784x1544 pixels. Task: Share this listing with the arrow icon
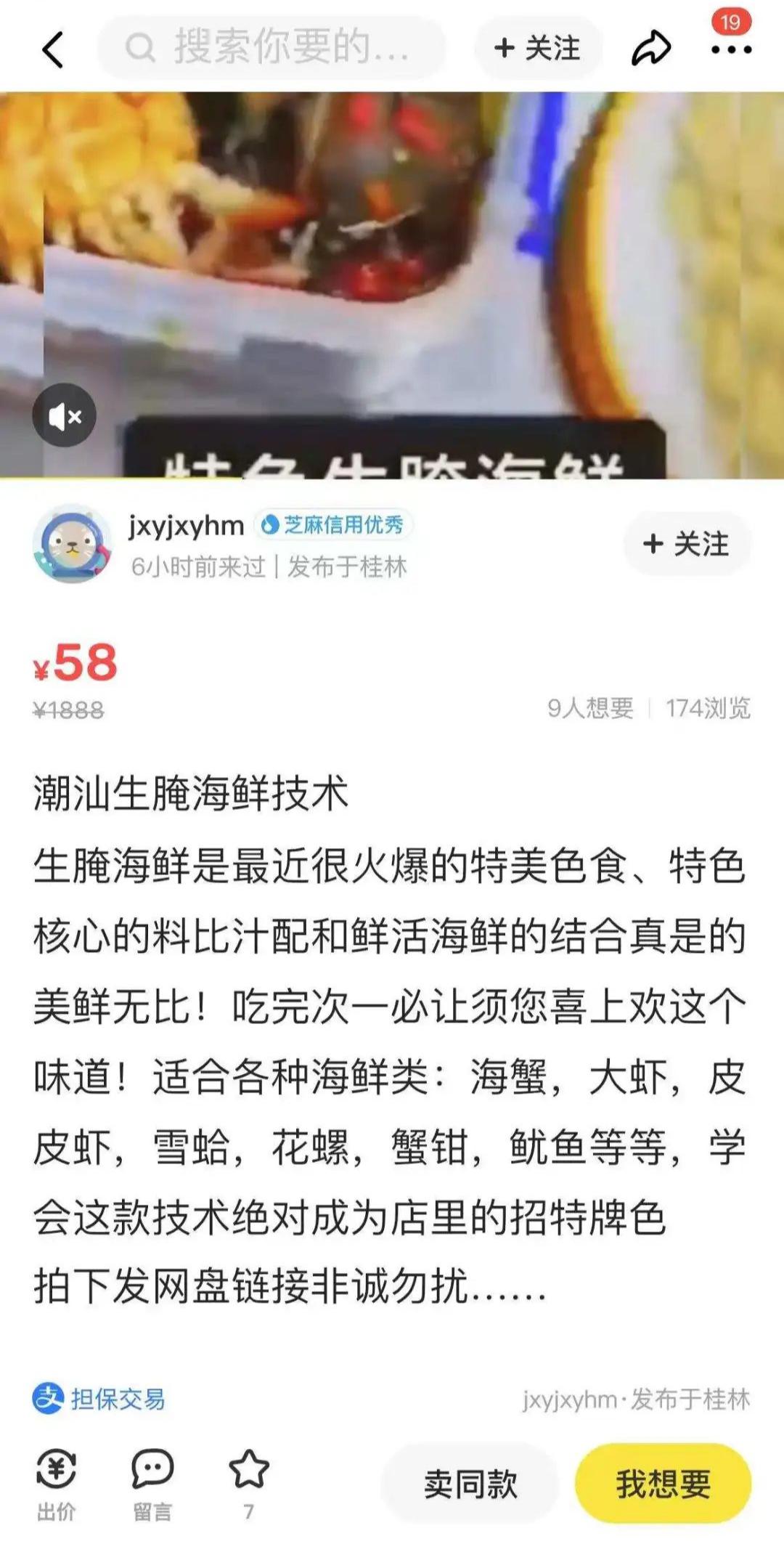click(650, 49)
